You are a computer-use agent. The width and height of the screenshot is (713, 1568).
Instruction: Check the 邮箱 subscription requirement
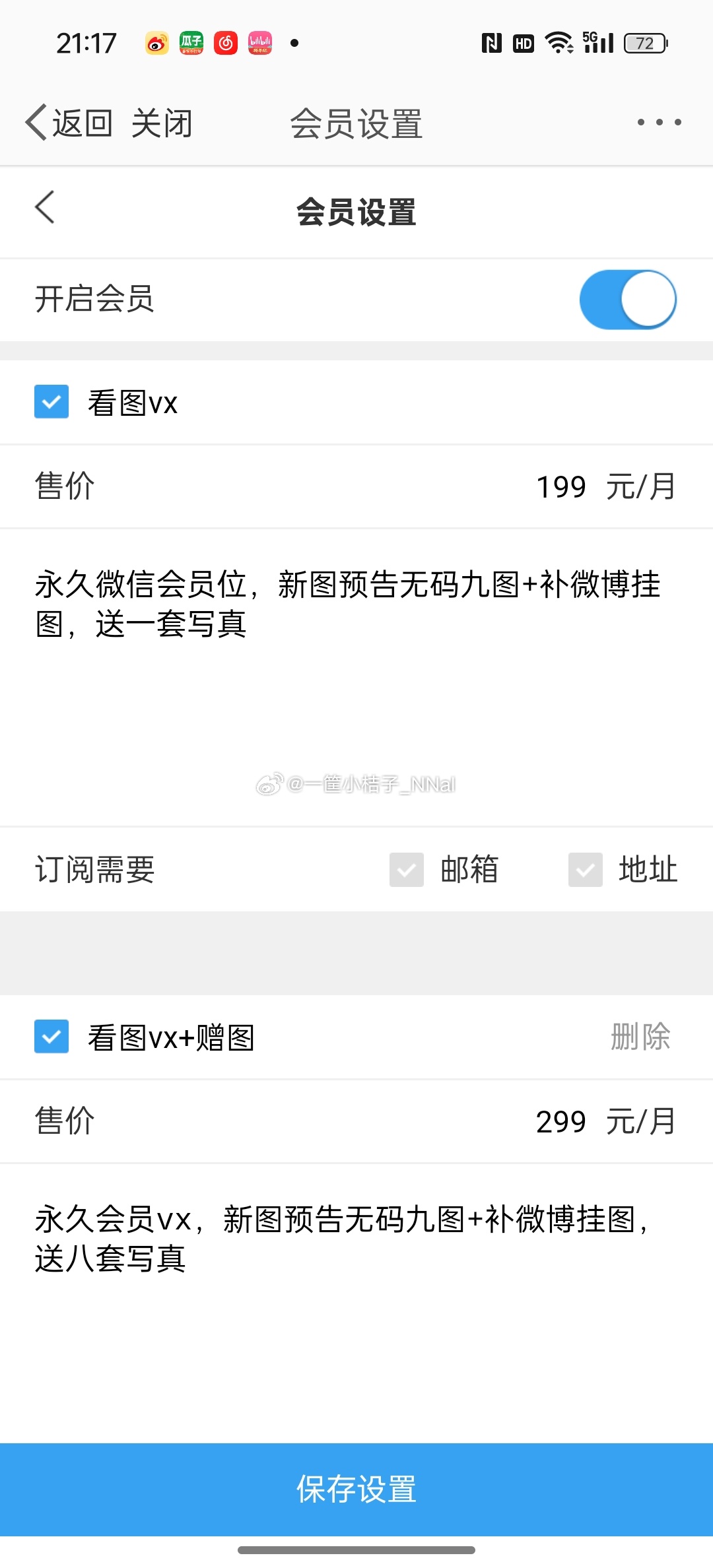[x=407, y=870]
